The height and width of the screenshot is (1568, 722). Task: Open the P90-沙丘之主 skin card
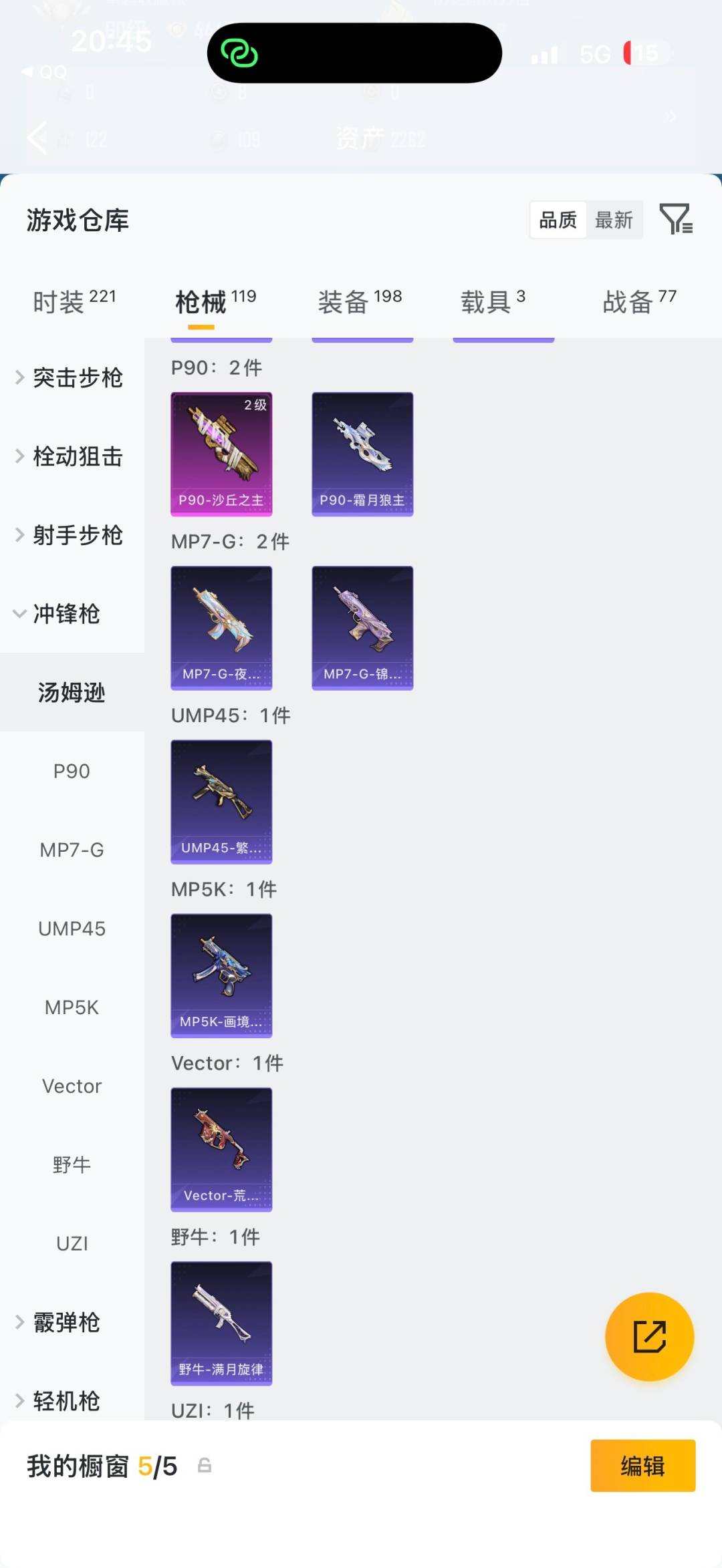coord(221,454)
